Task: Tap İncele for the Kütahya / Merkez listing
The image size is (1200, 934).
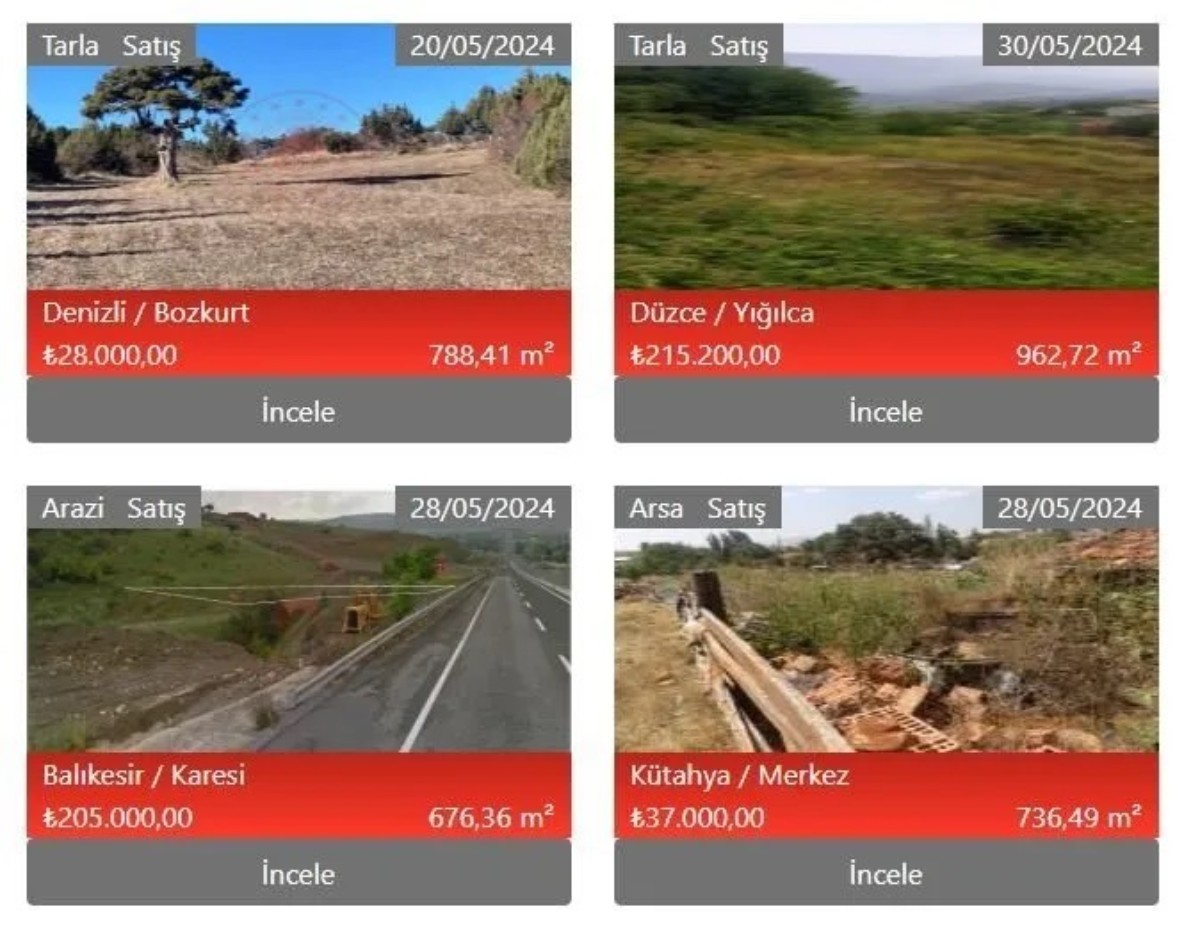Action: tap(886, 874)
